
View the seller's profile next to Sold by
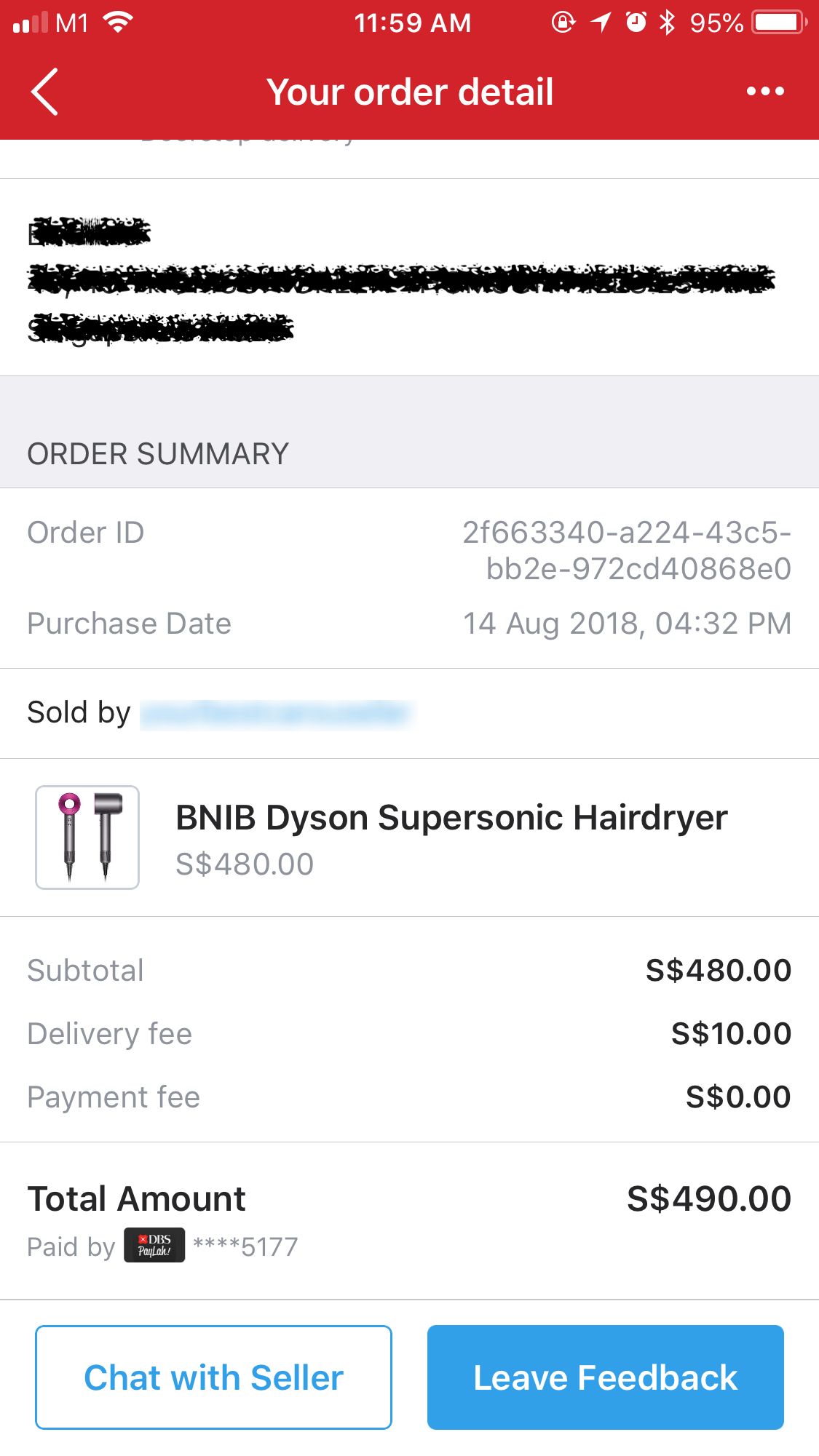277,713
